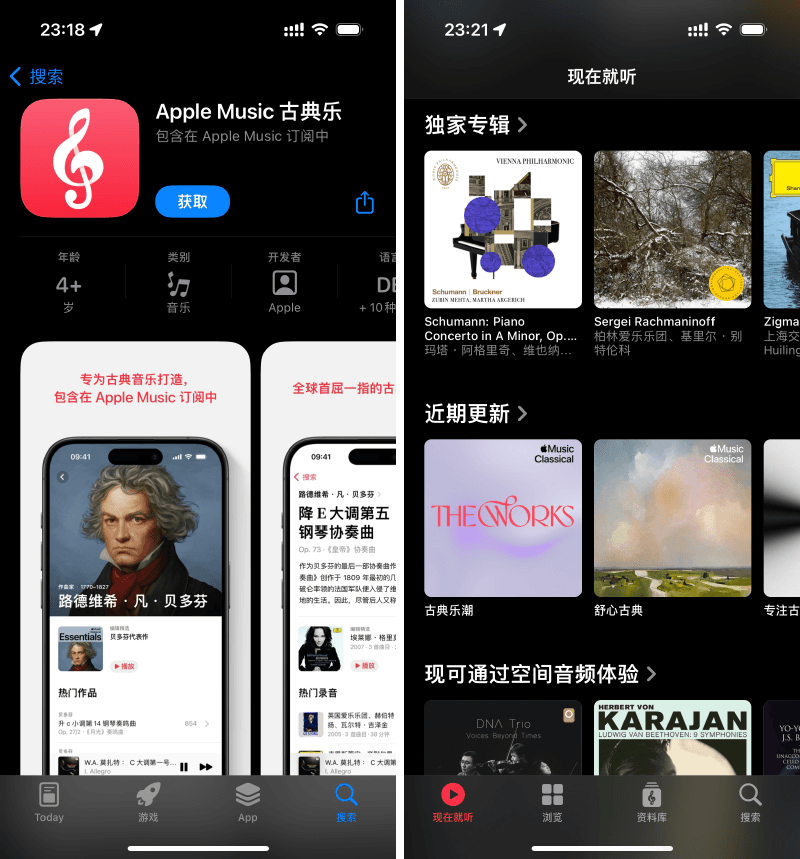This screenshot has width=800, height=859.
Task: Switch to the Today tab
Action: (49, 802)
